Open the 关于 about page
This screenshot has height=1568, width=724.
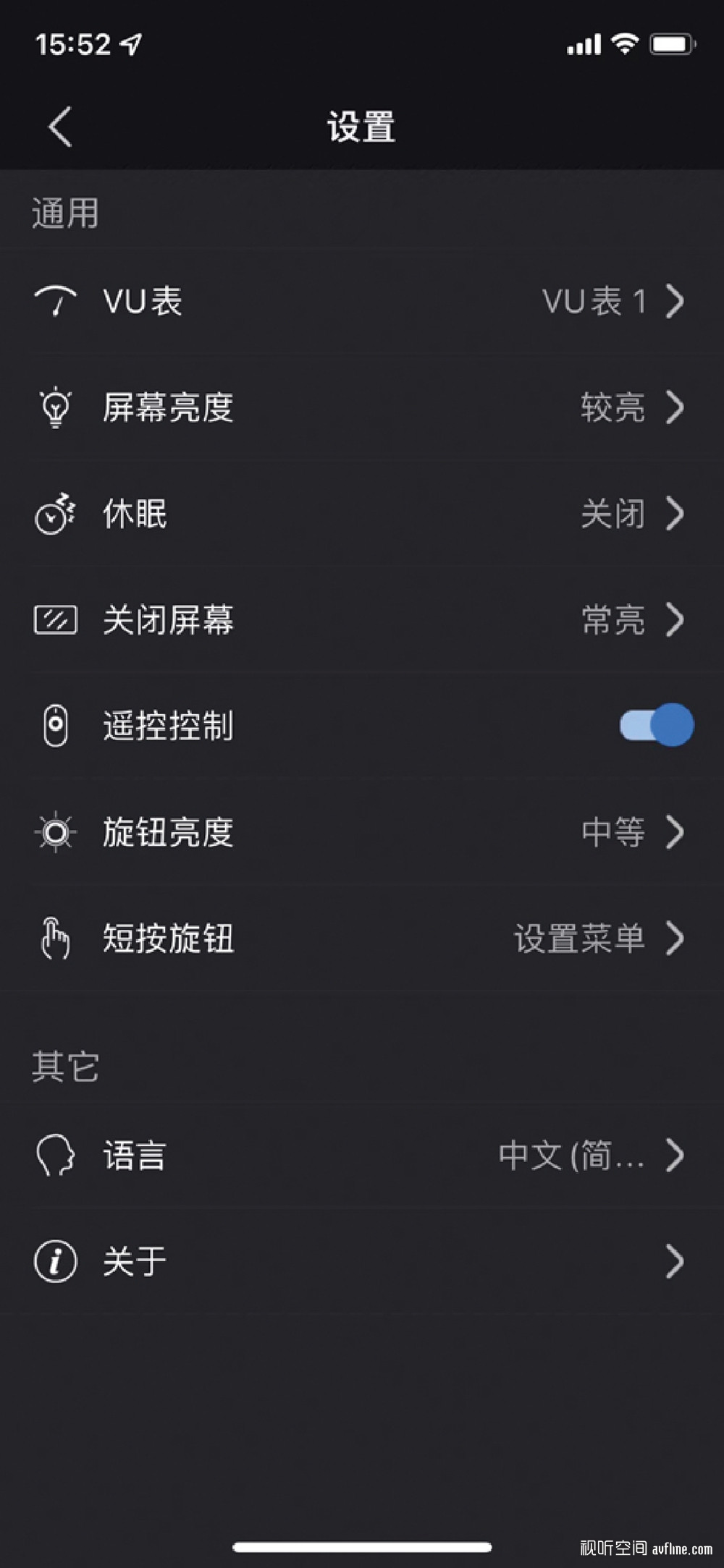click(362, 1261)
